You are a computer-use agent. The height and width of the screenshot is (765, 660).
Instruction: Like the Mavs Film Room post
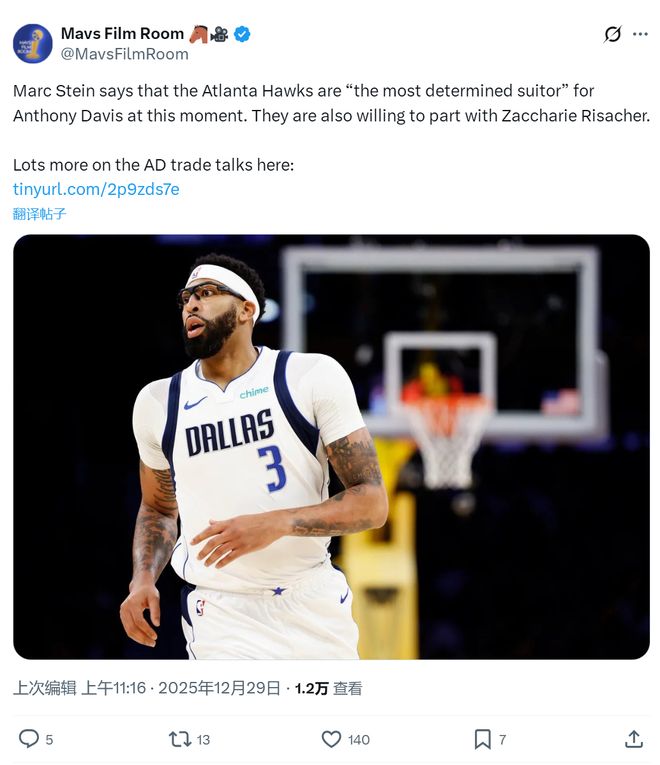[x=332, y=739]
